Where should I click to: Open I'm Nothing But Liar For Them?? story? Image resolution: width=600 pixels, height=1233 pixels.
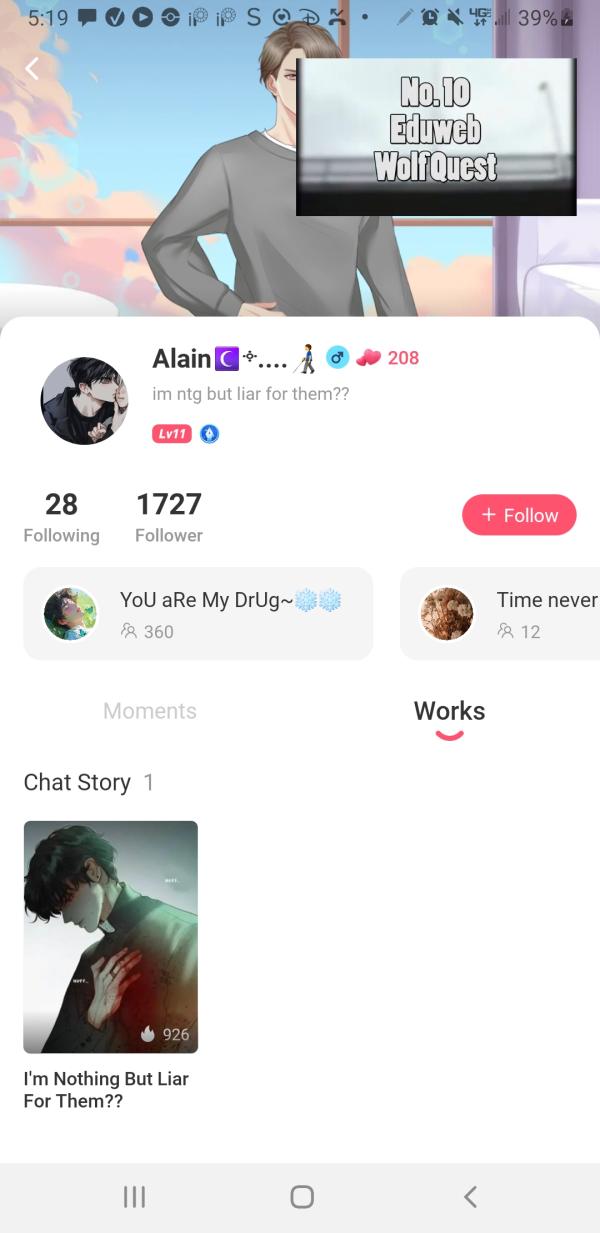pyautogui.click(x=110, y=937)
